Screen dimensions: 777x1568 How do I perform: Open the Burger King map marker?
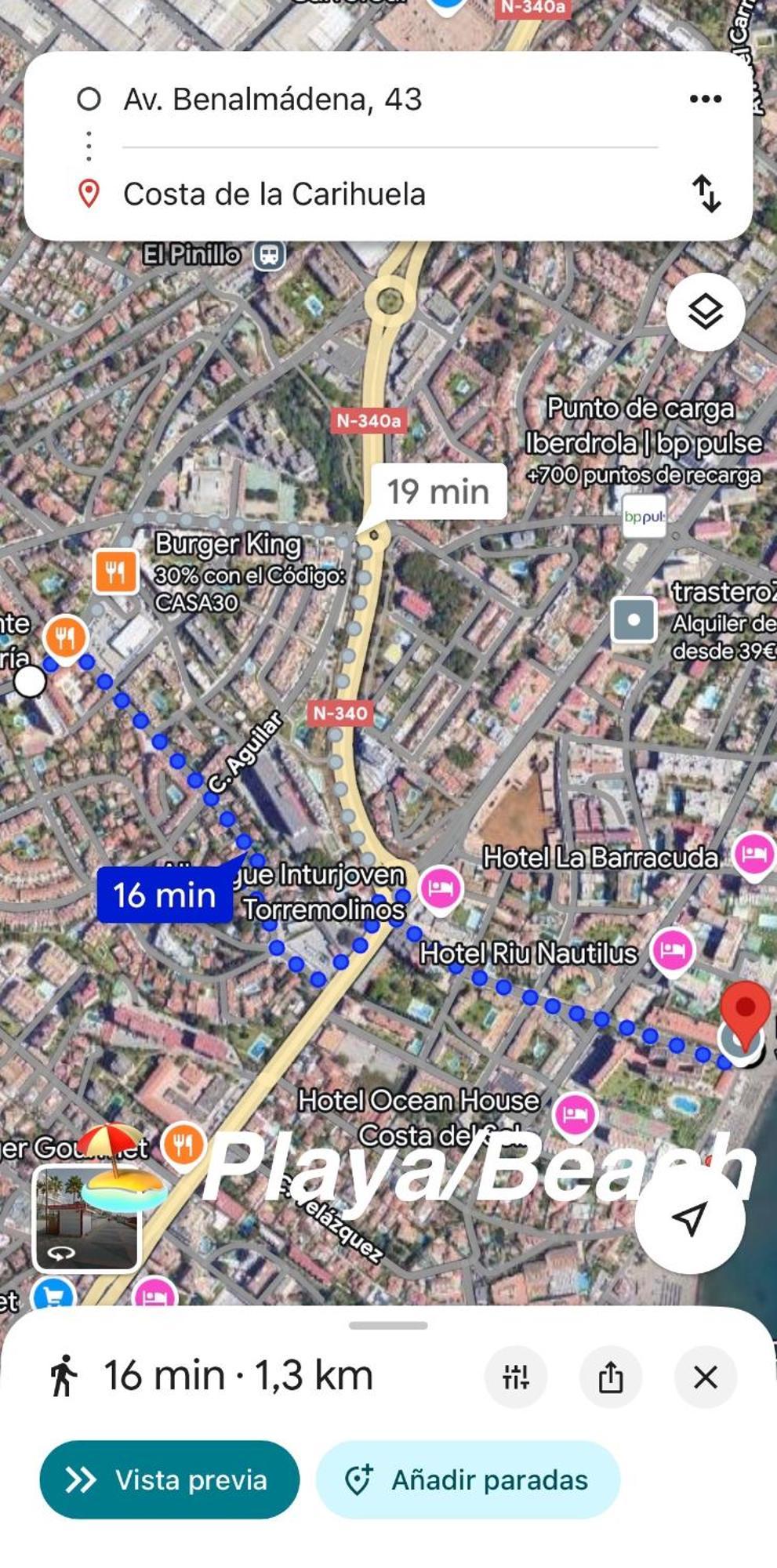click(116, 571)
